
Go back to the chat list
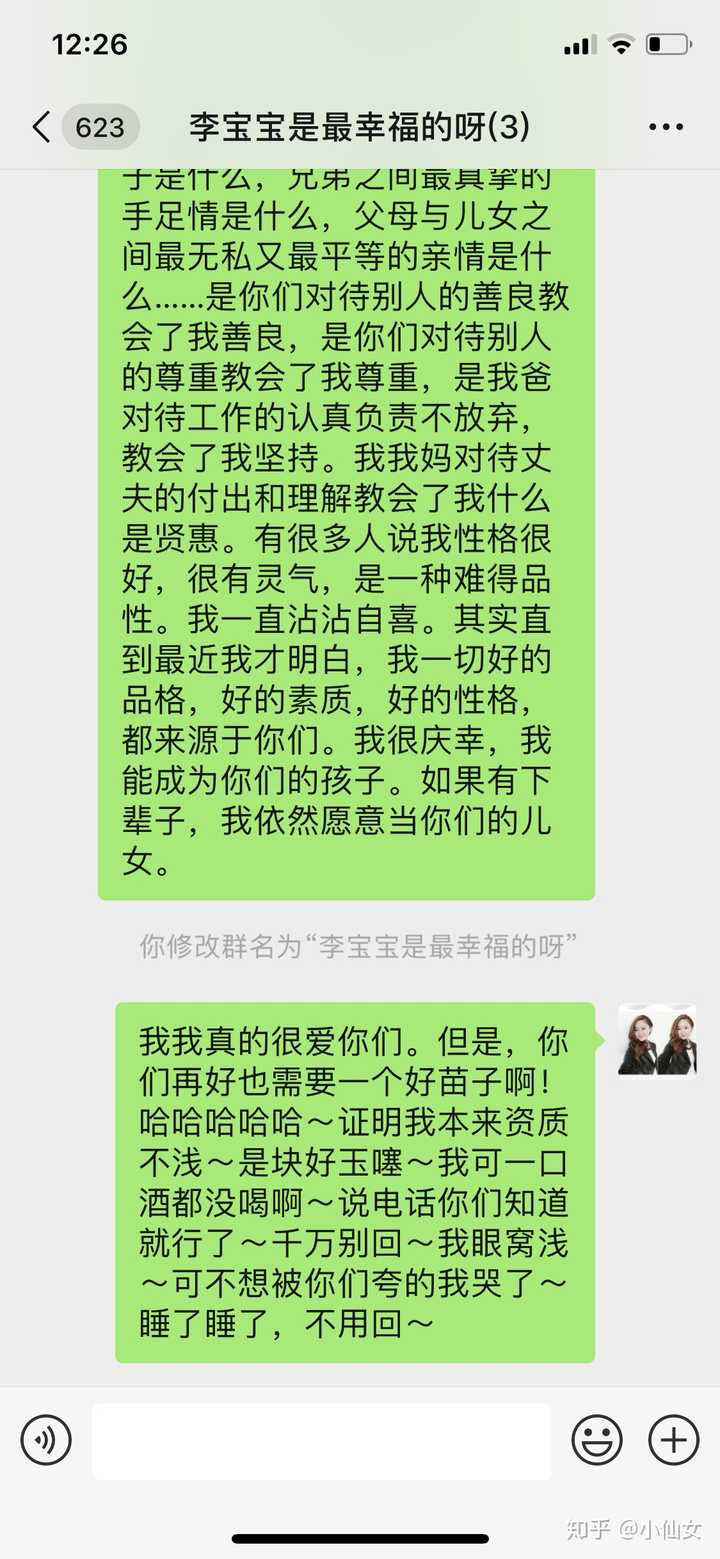coord(42,128)
